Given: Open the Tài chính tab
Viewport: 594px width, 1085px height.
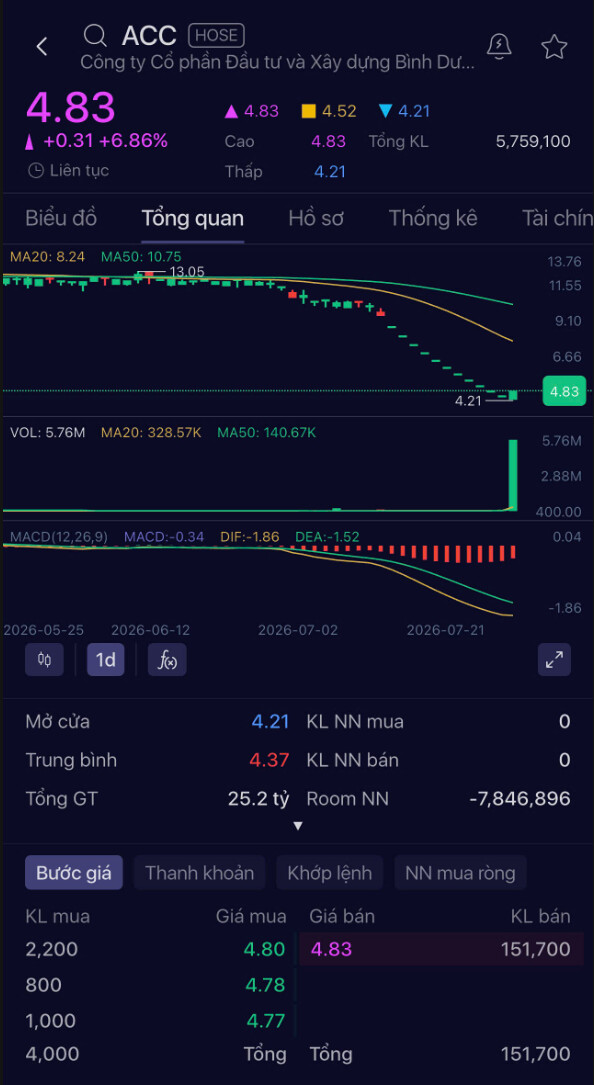Looking at the screenshot, I should click(x=558, y=219).
